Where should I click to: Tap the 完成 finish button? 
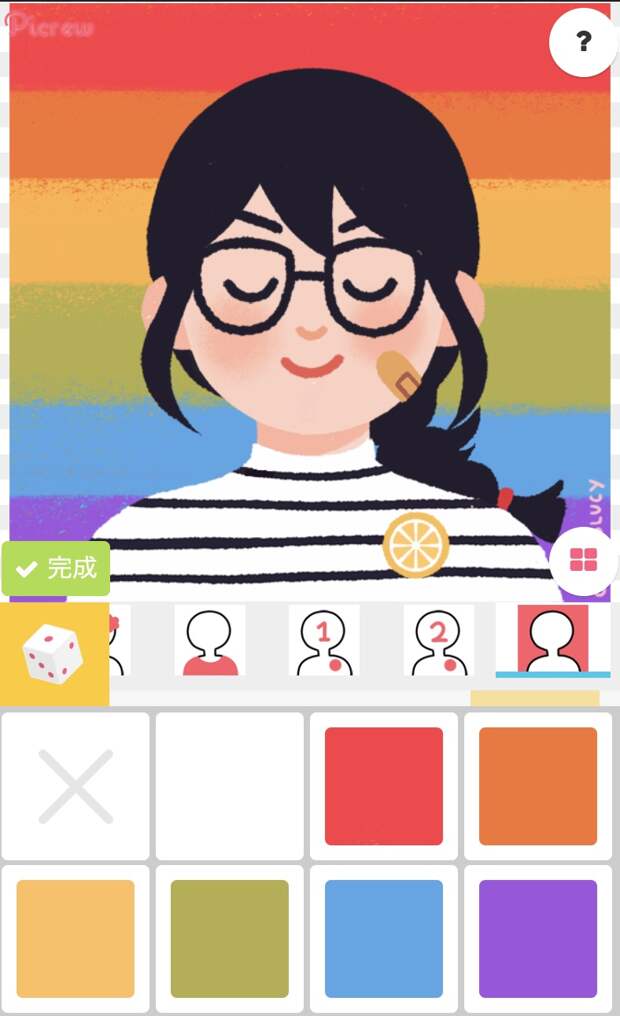56,568
